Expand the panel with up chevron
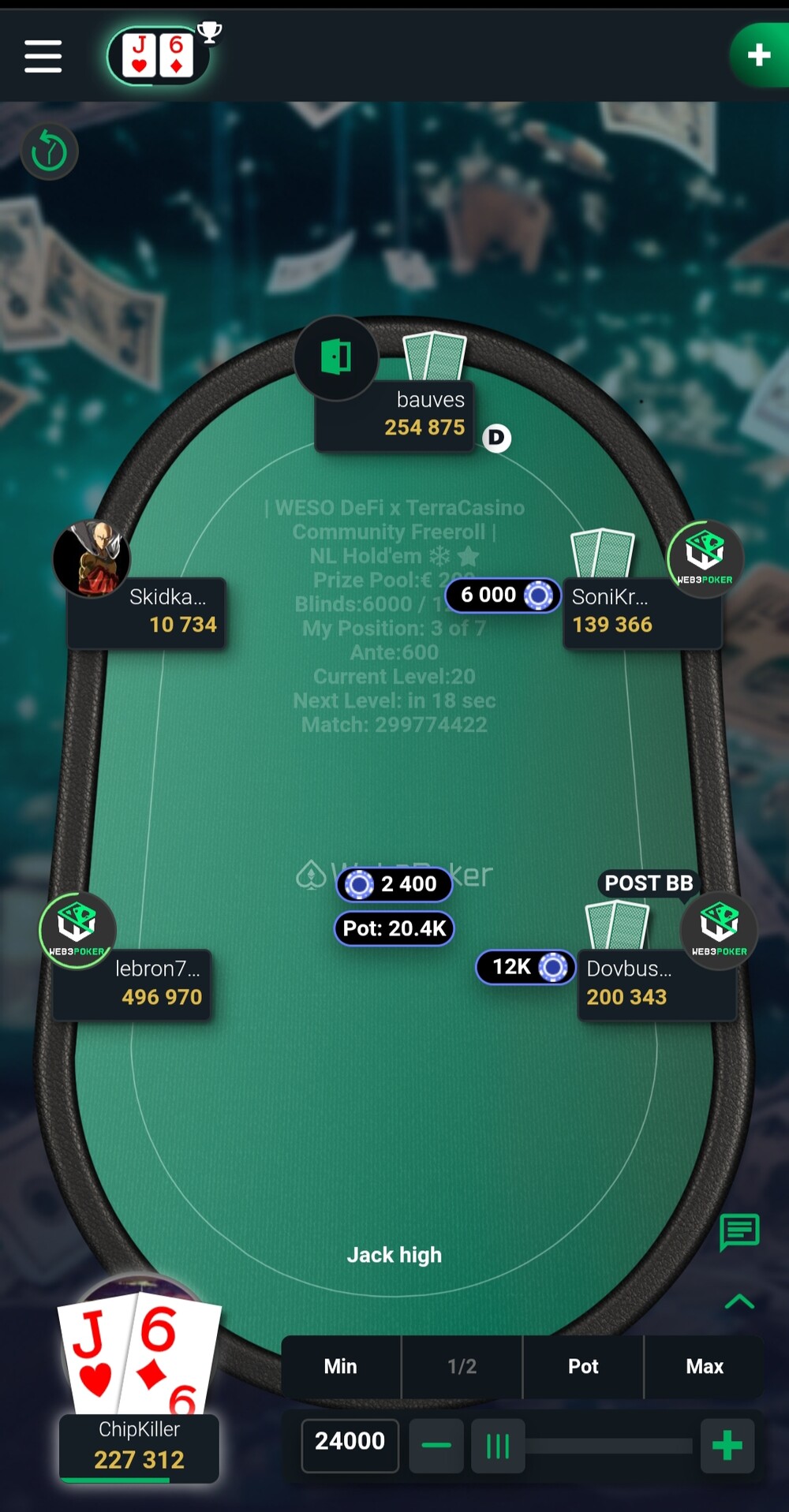 coord(739,1301)
